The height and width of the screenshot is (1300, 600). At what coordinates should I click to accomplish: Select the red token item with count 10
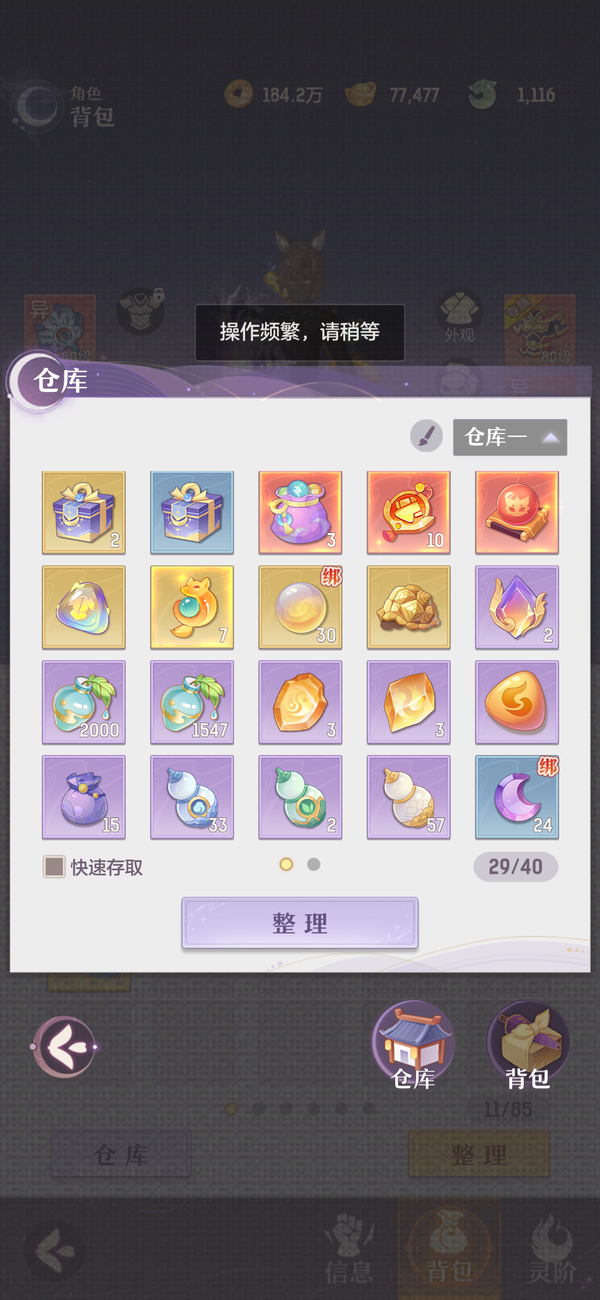(408, 513)
